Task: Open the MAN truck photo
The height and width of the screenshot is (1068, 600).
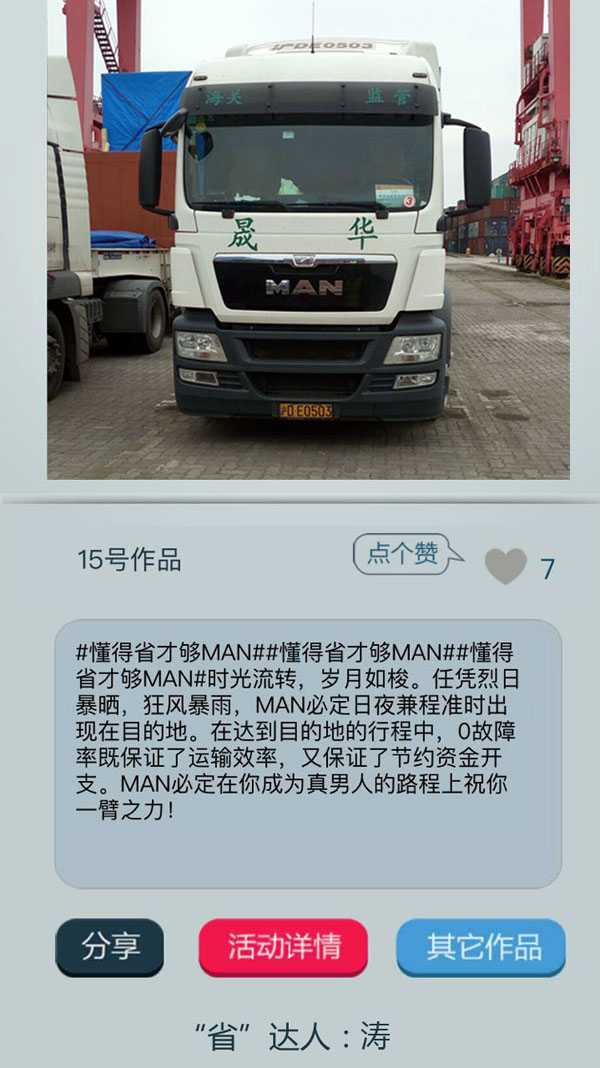Action: (x=308, y=240)
